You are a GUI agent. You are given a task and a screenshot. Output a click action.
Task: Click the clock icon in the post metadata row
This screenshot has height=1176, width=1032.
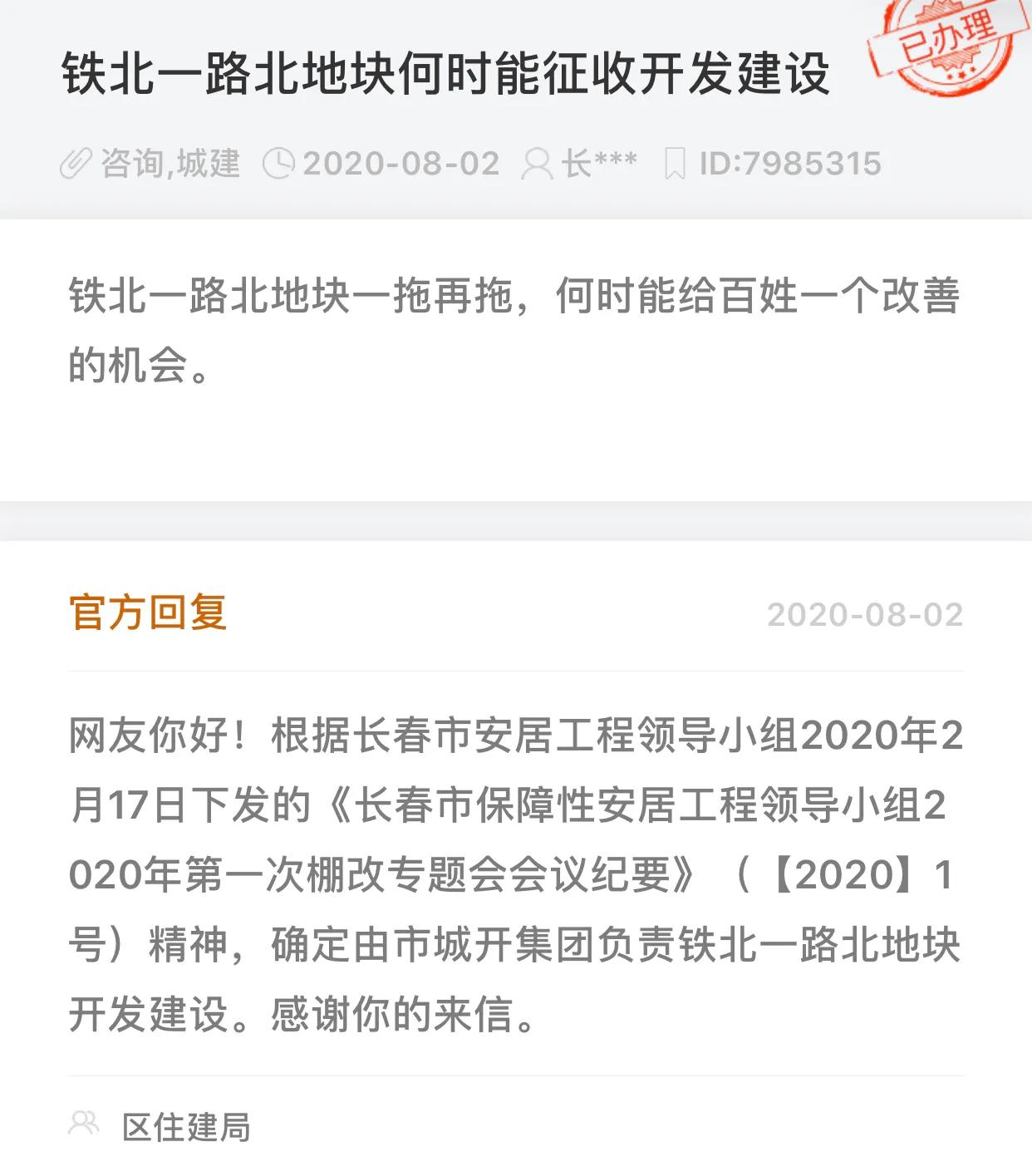pos(280,163)
